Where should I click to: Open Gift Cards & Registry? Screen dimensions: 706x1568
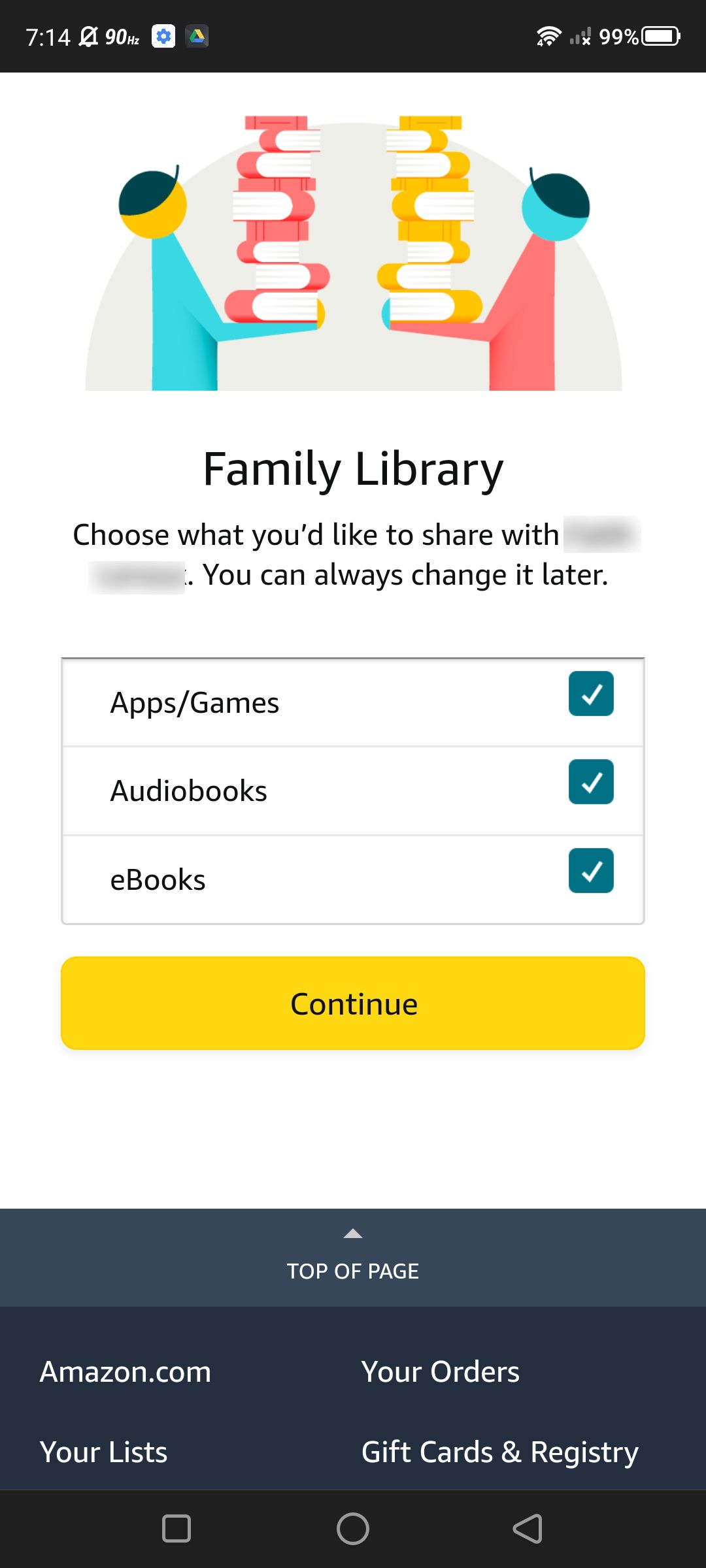[500, 1452]
